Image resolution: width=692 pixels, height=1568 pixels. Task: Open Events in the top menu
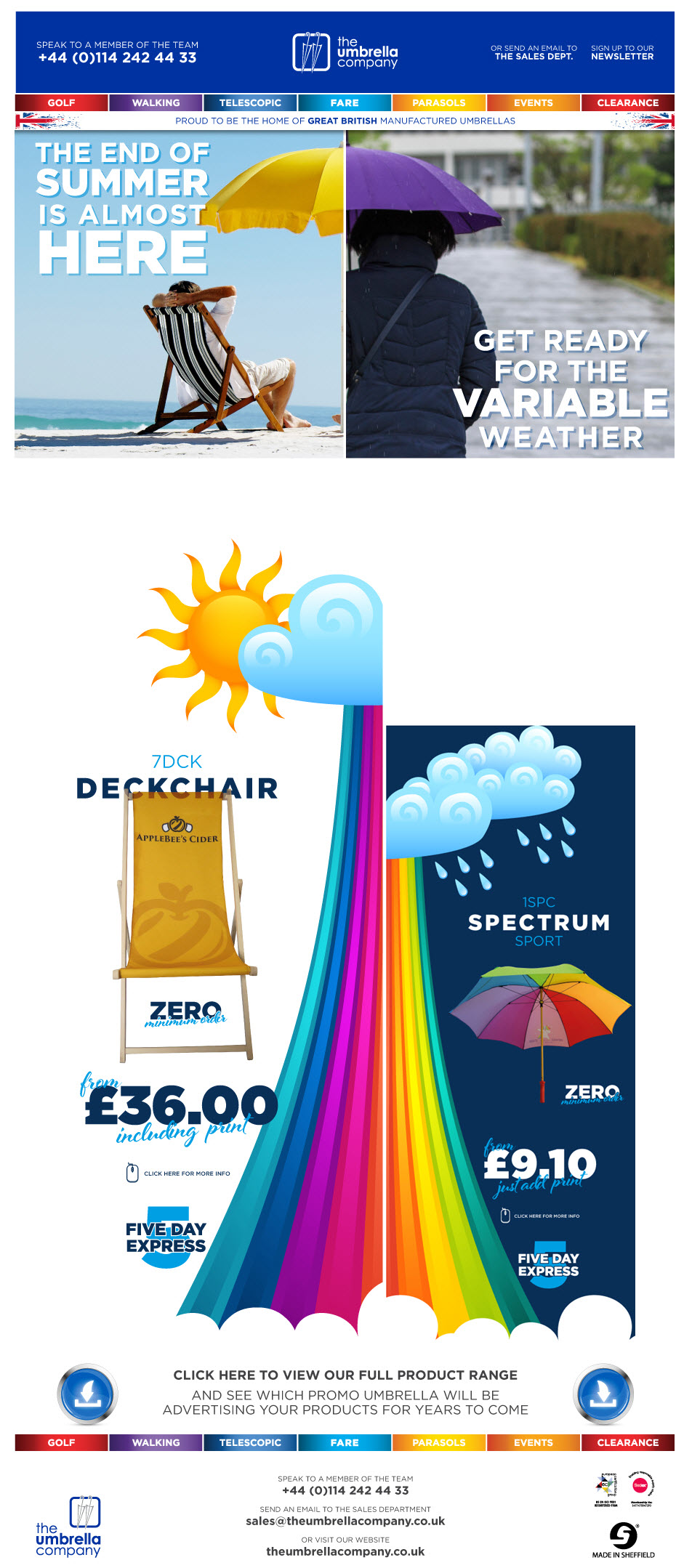pyautogui.click(x=534, y=102)
